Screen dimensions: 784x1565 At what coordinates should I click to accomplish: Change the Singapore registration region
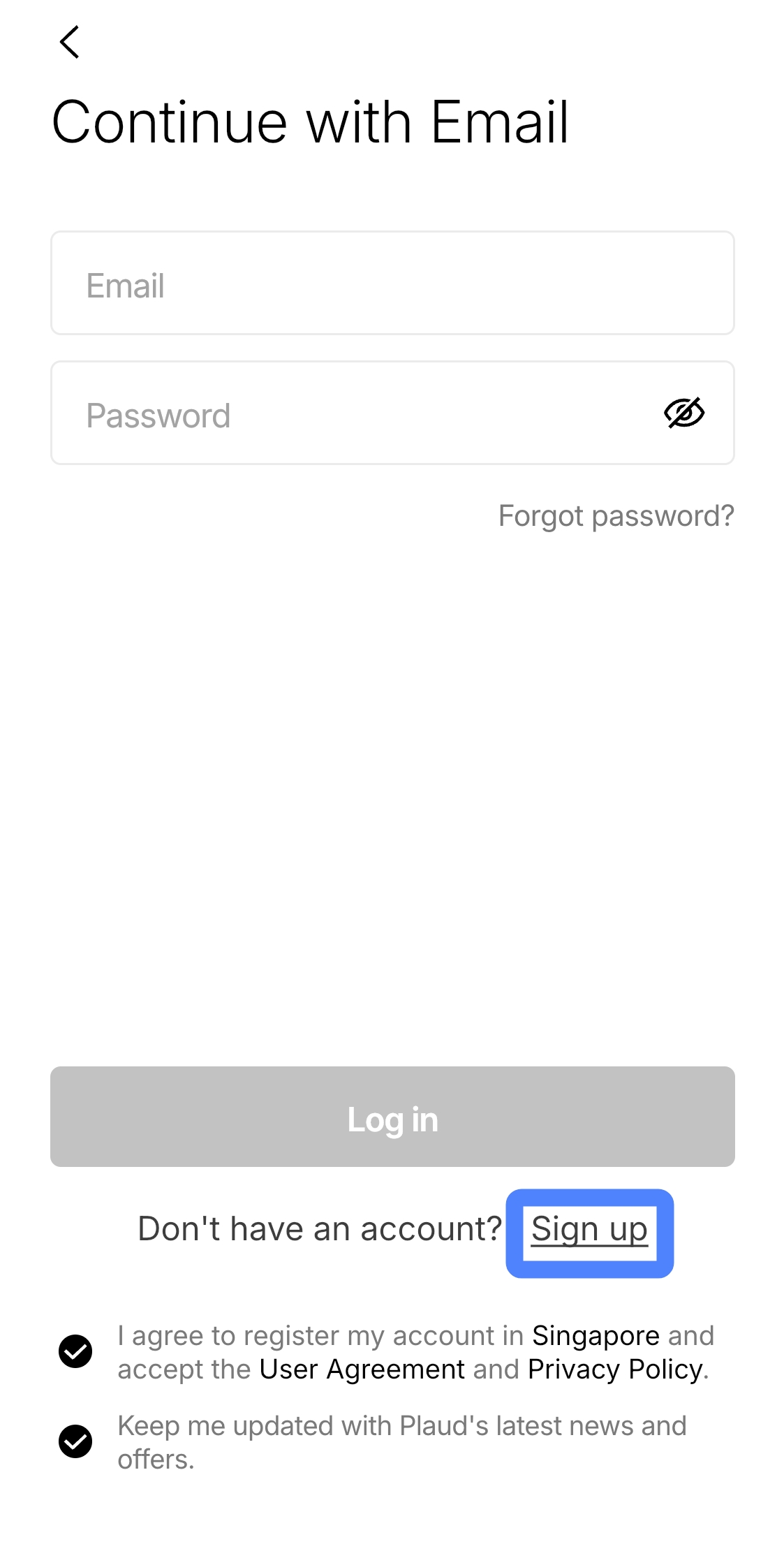pos(596,1336)
